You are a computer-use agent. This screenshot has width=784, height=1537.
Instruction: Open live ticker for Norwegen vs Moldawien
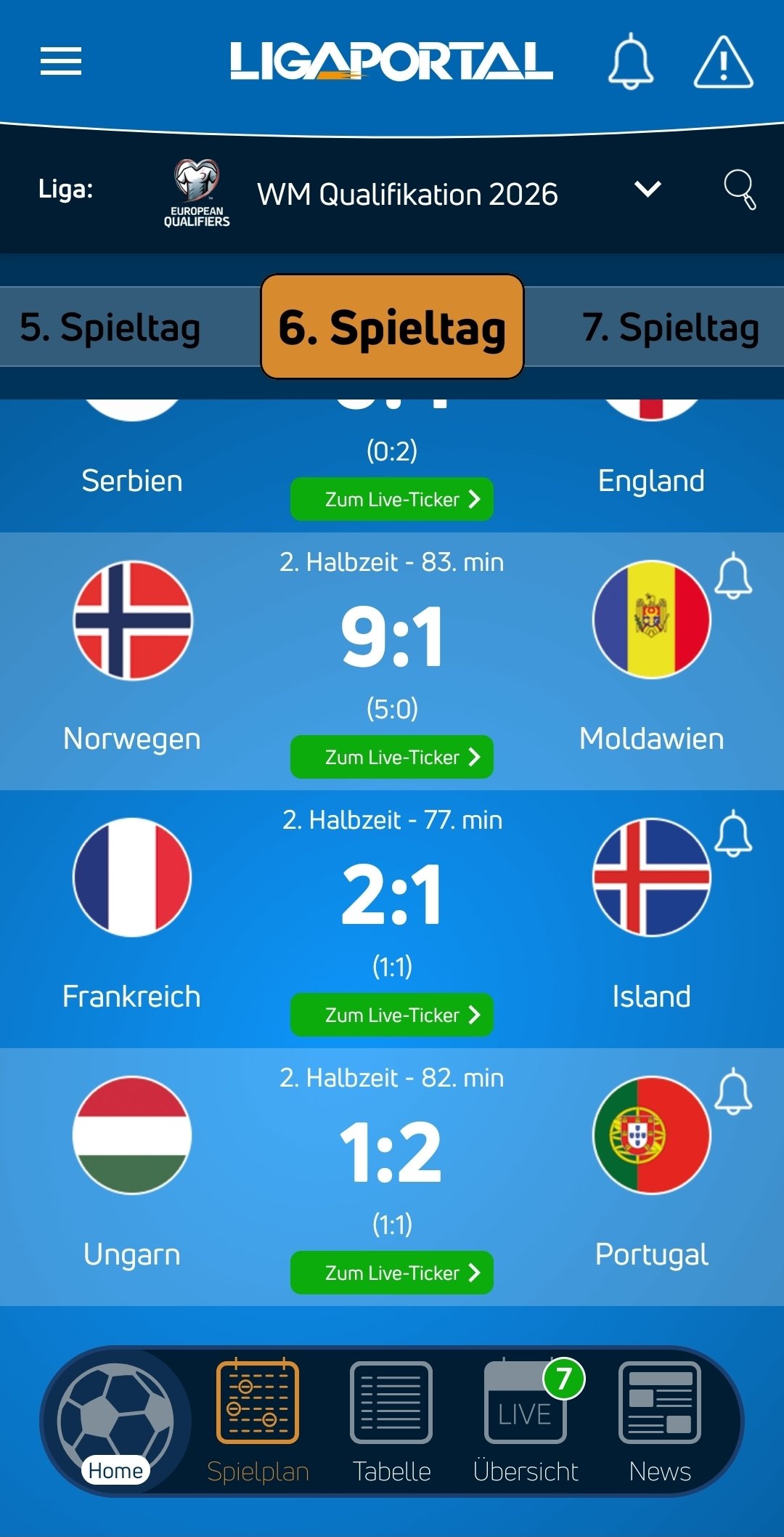pos(392,757)
